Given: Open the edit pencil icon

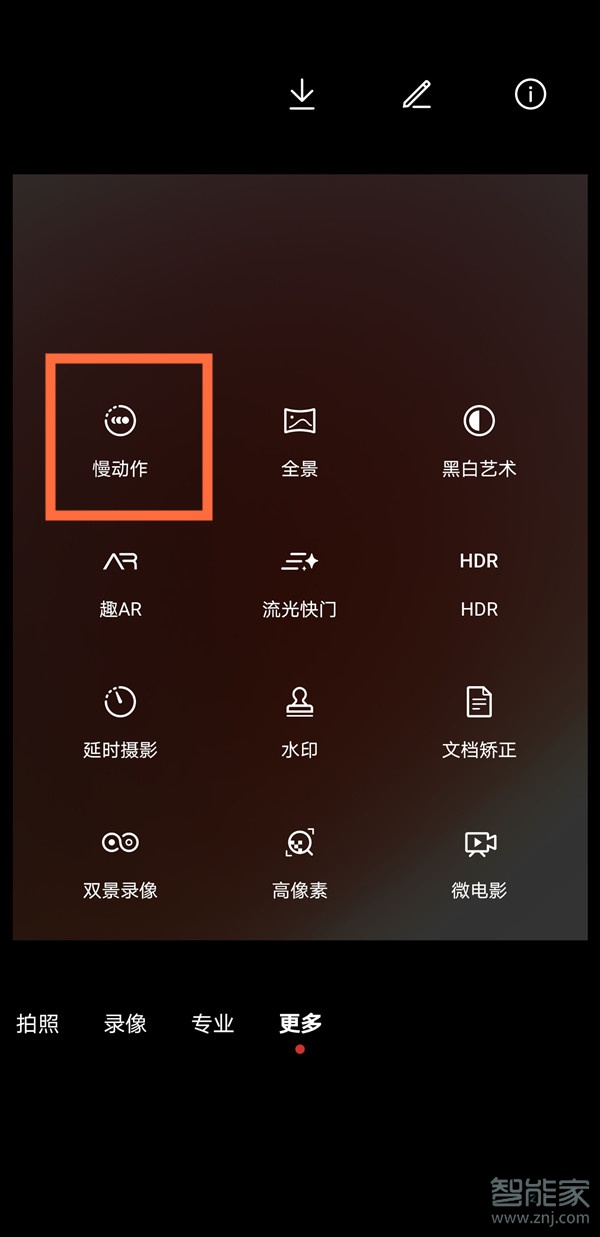Looking at the screenshot, I should pyautogui.click(x=416, y=94).
